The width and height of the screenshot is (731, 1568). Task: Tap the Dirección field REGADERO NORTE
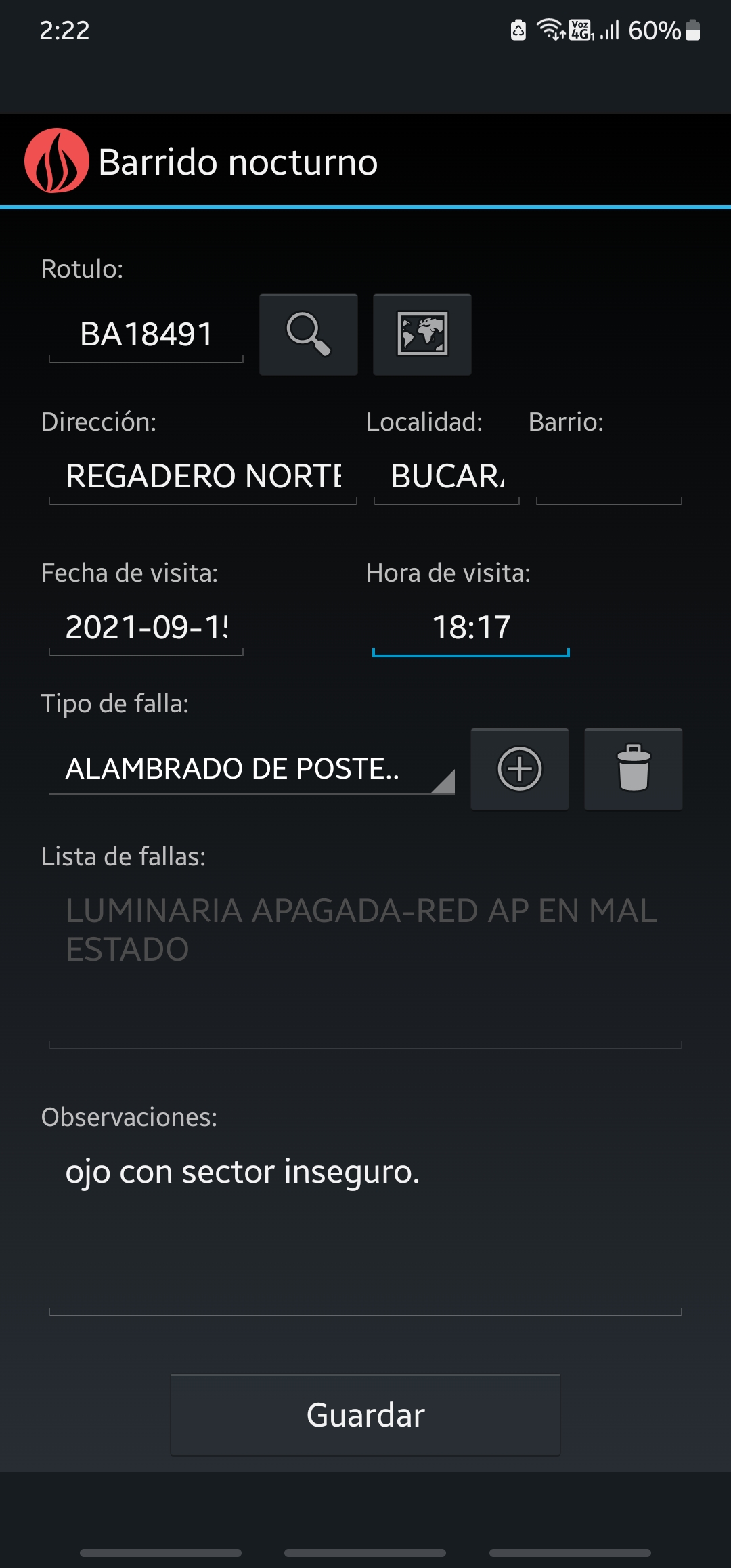(203, 477)
